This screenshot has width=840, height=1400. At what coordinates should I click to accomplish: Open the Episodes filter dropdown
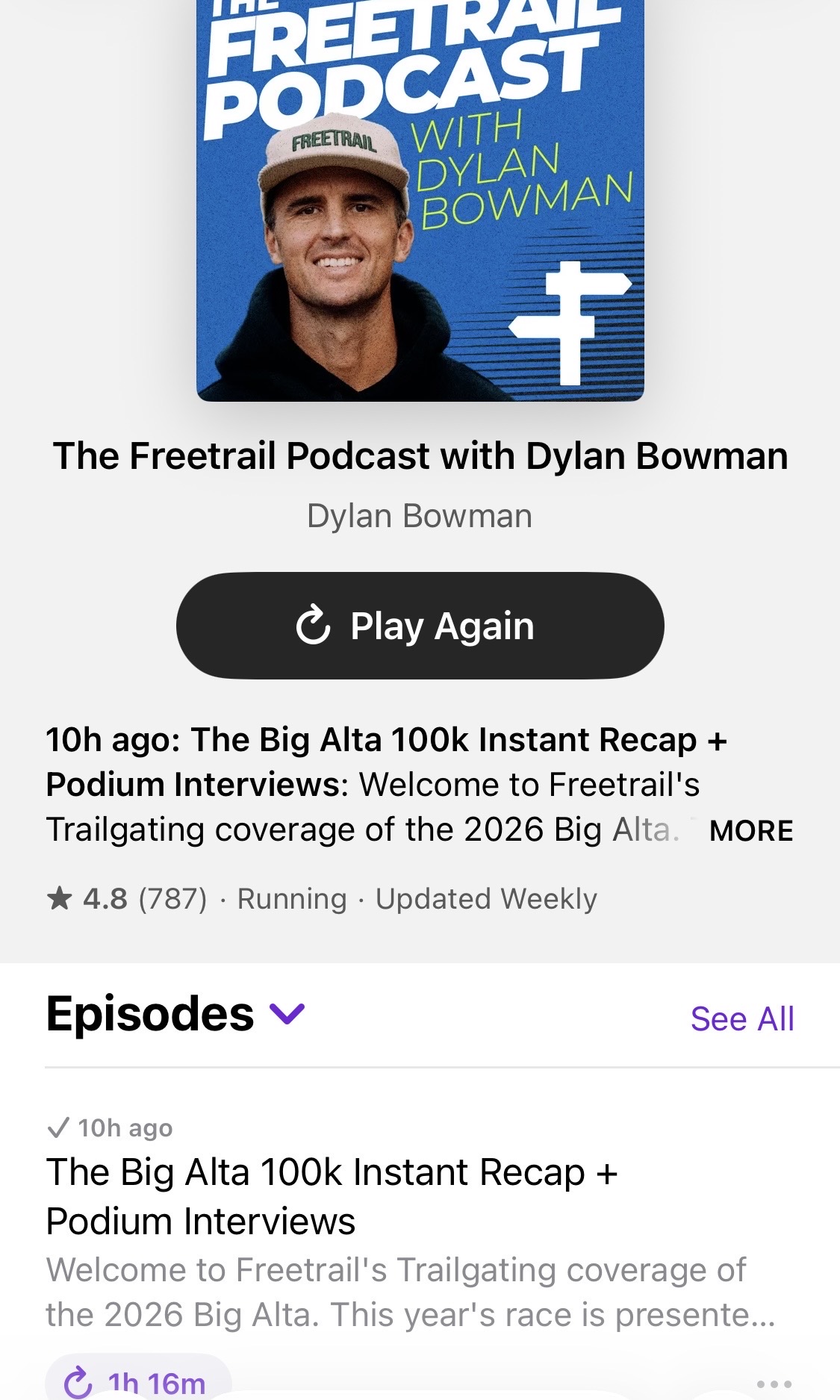287,1014
